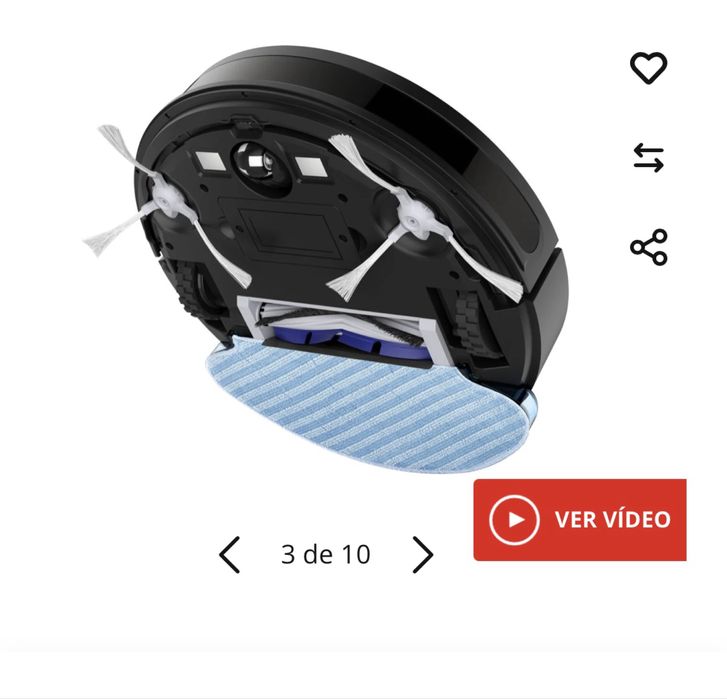
Task: Tap the VER VÍDEO button
Action: 580,520
